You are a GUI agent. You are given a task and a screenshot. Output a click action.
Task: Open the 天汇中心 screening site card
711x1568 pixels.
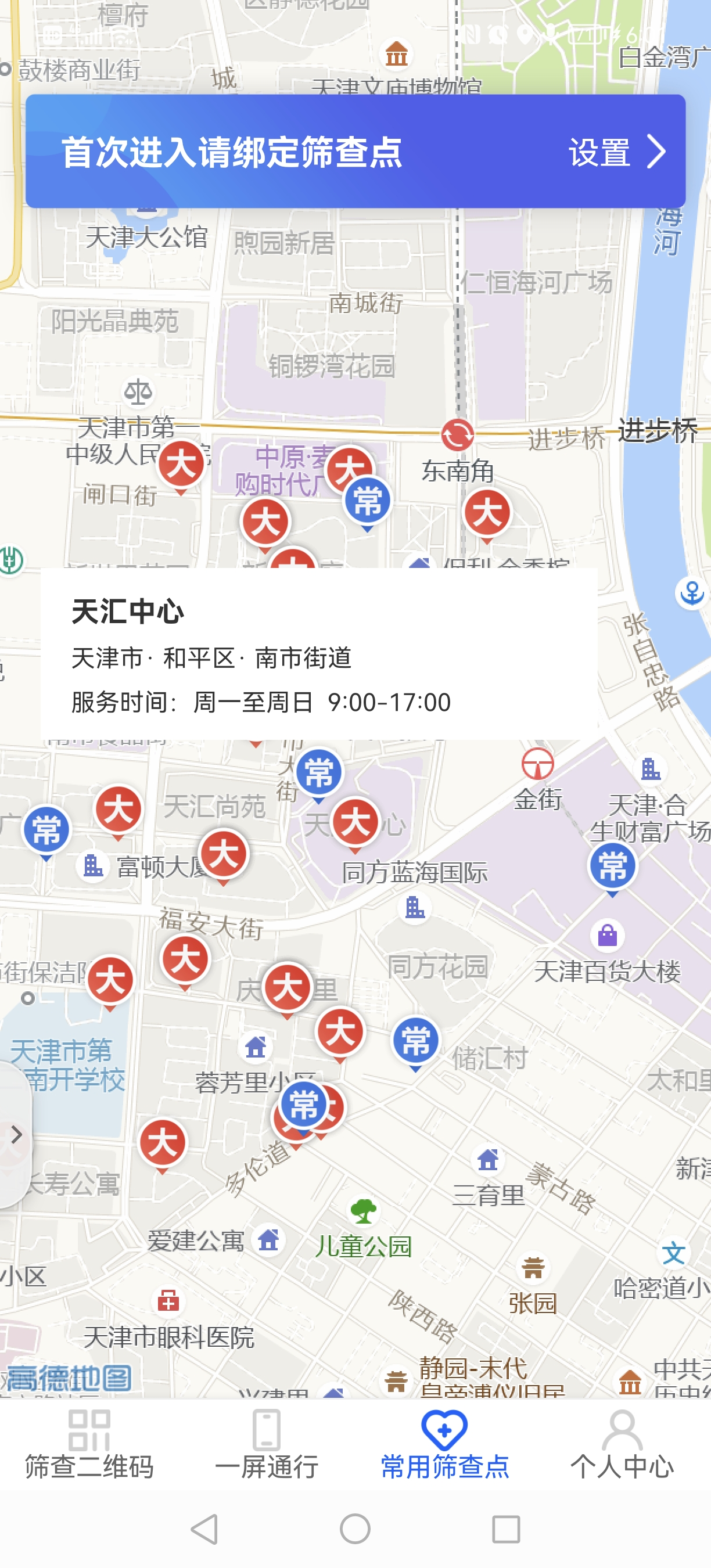point(318,654)
